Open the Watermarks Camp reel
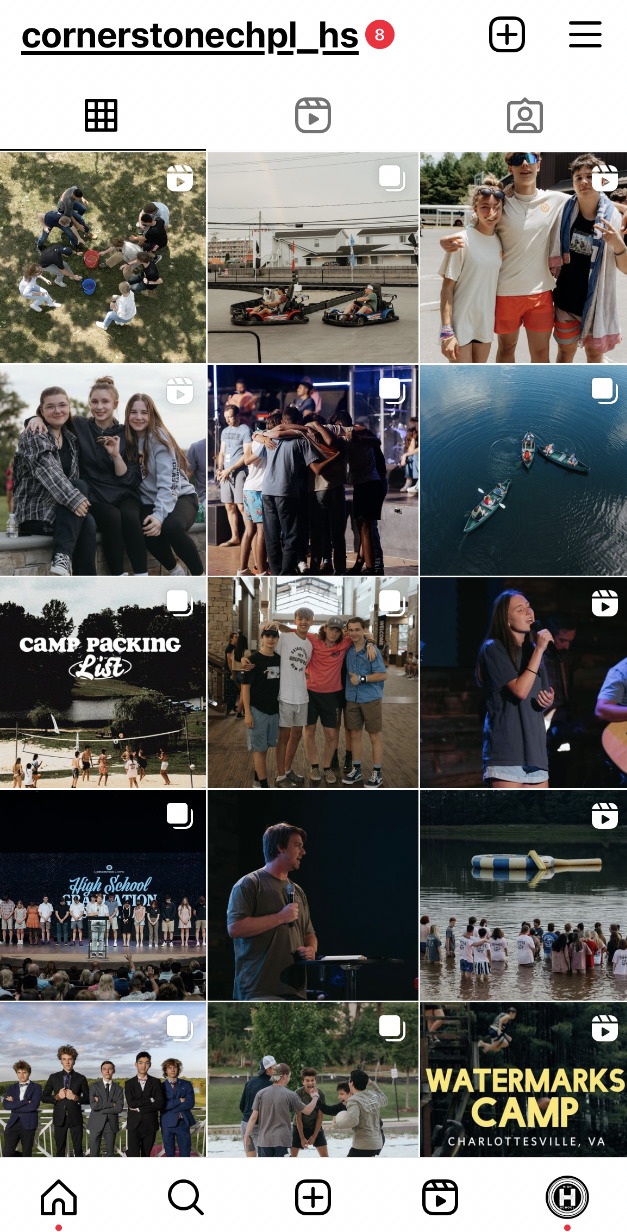627x1232 pixels. pos(523,1080)
